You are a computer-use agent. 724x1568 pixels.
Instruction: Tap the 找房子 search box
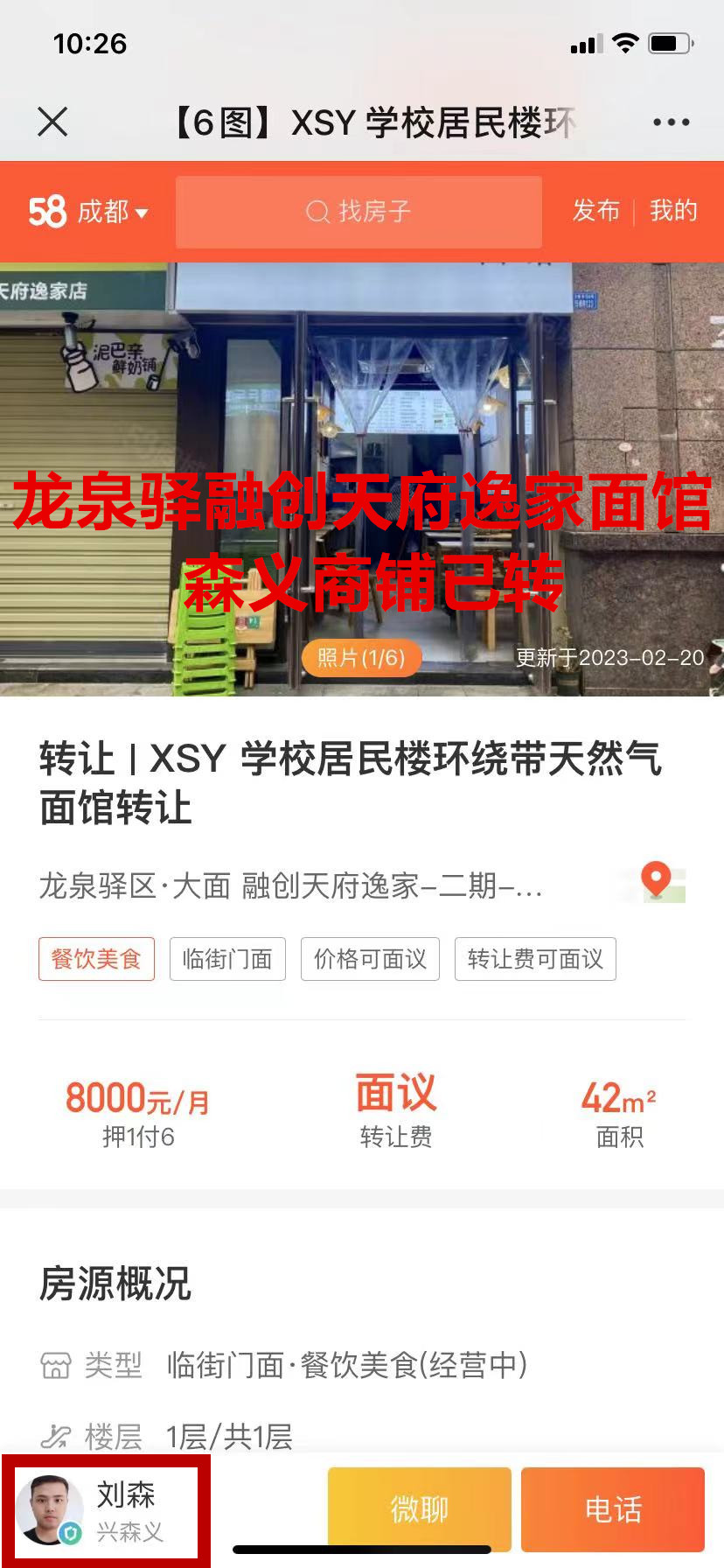(x=359, y=212)
